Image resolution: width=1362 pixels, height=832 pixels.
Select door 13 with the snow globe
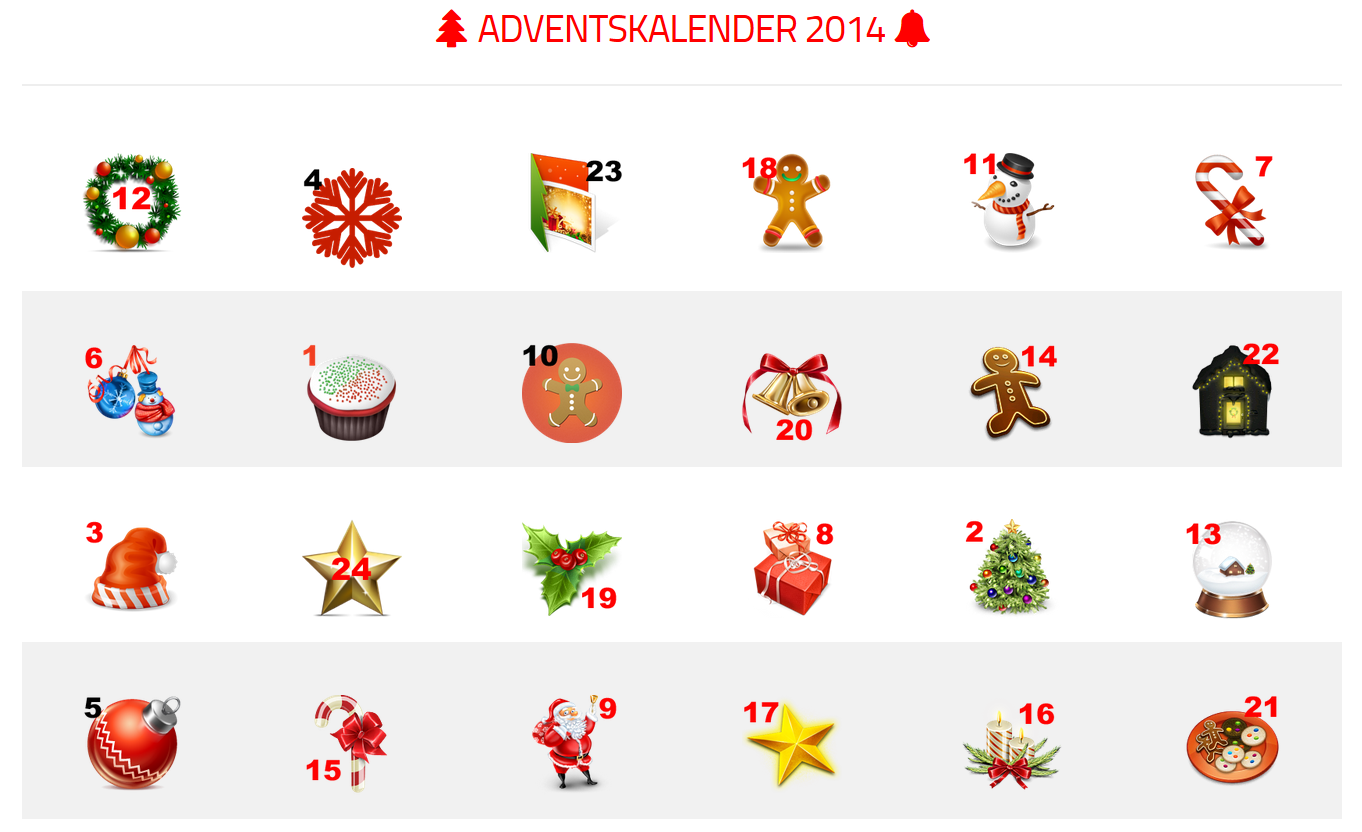(x=1231, y=568)
